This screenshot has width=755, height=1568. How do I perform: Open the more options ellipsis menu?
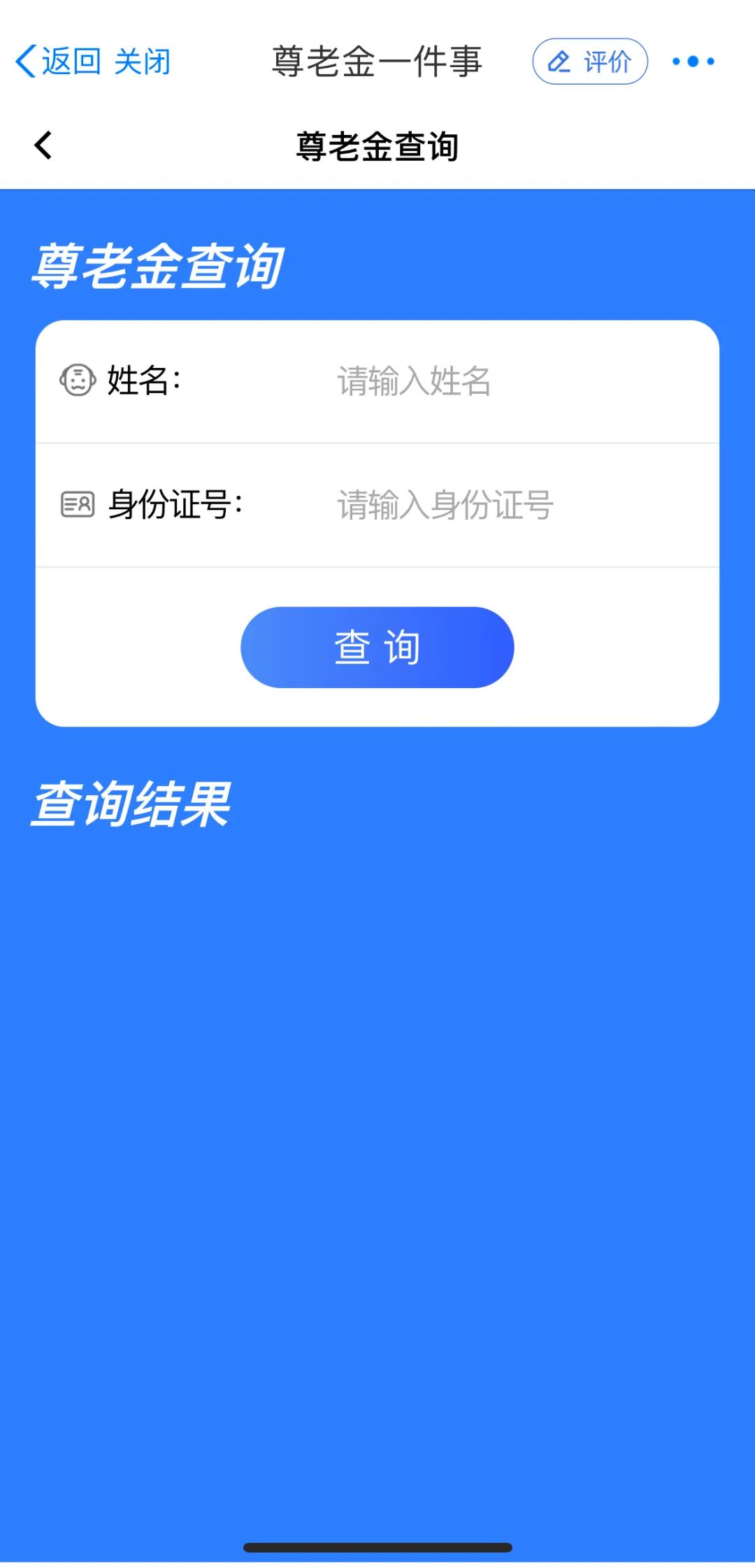click(693, 62)
